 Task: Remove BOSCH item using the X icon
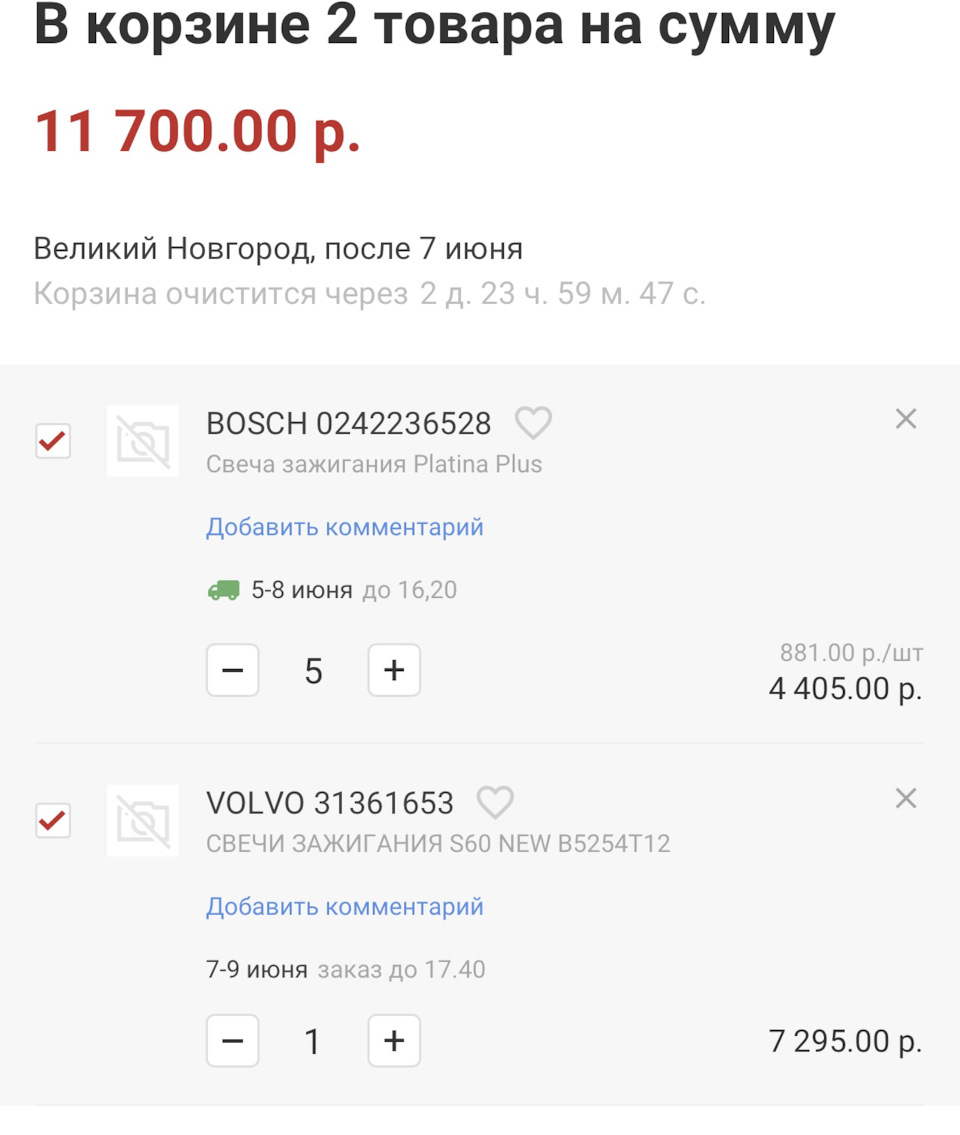point(906,419)
